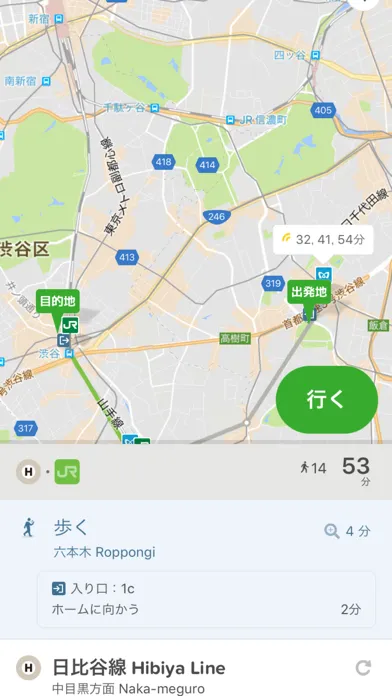Tap the green 行く go button
The image size is (392, 696).
(x=327, y=399)
